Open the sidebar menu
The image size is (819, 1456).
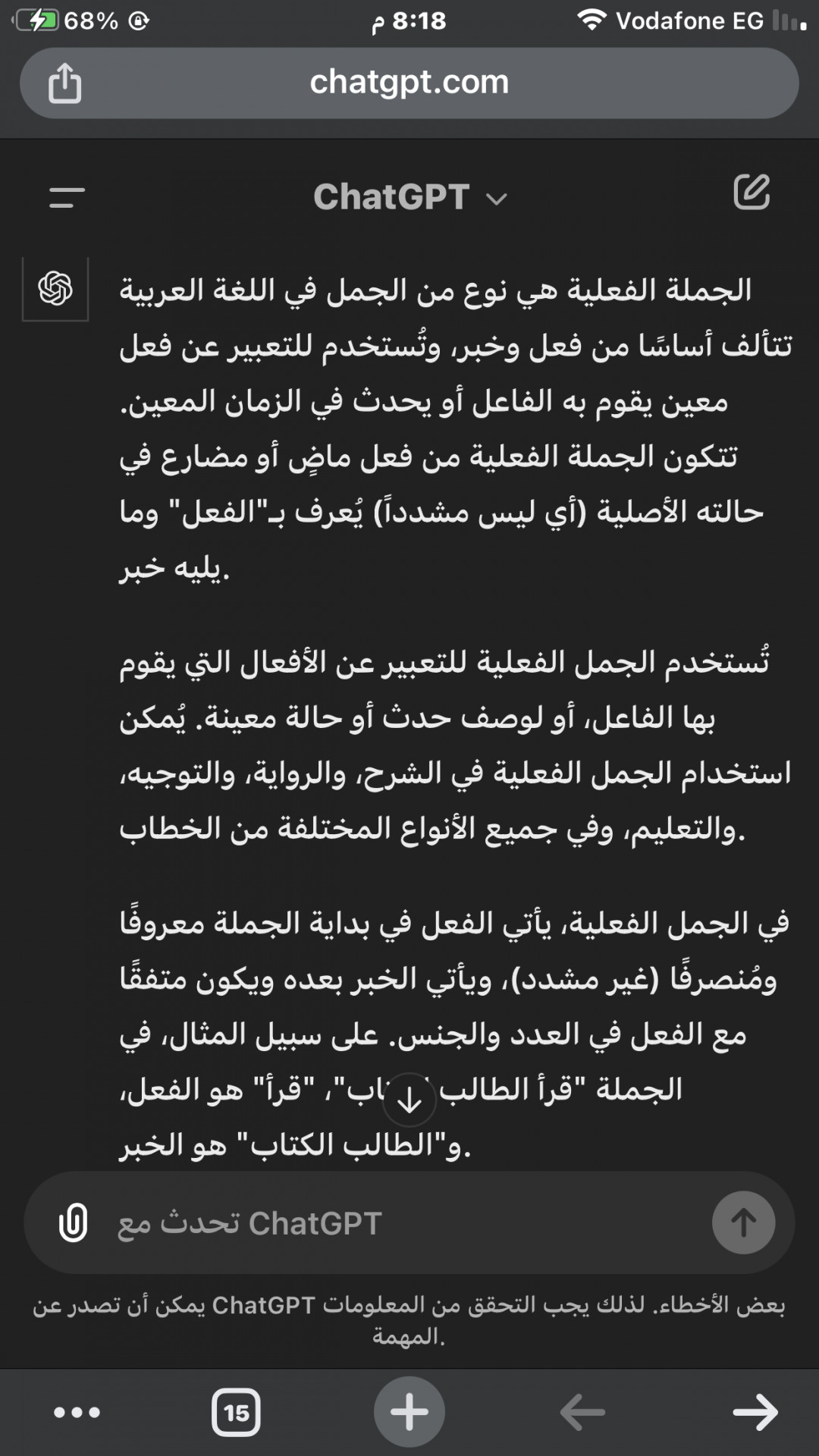pos(67,198)
